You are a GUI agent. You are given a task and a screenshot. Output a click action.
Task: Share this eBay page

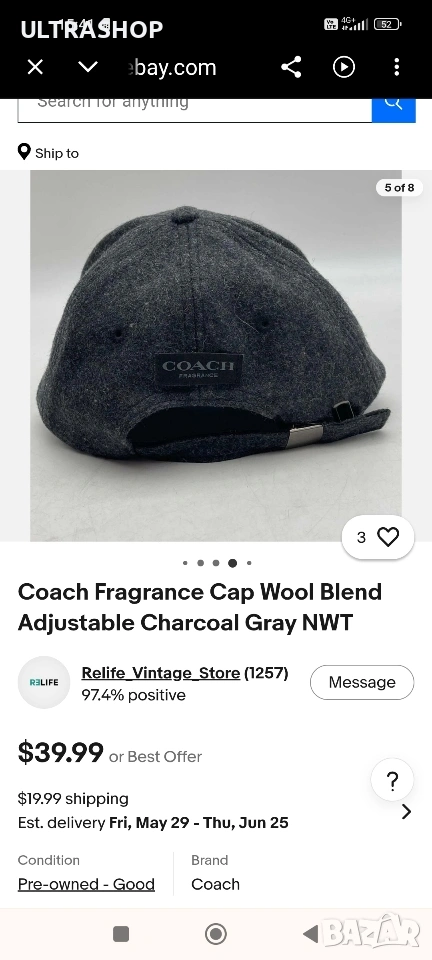click(x=291, y=67)
